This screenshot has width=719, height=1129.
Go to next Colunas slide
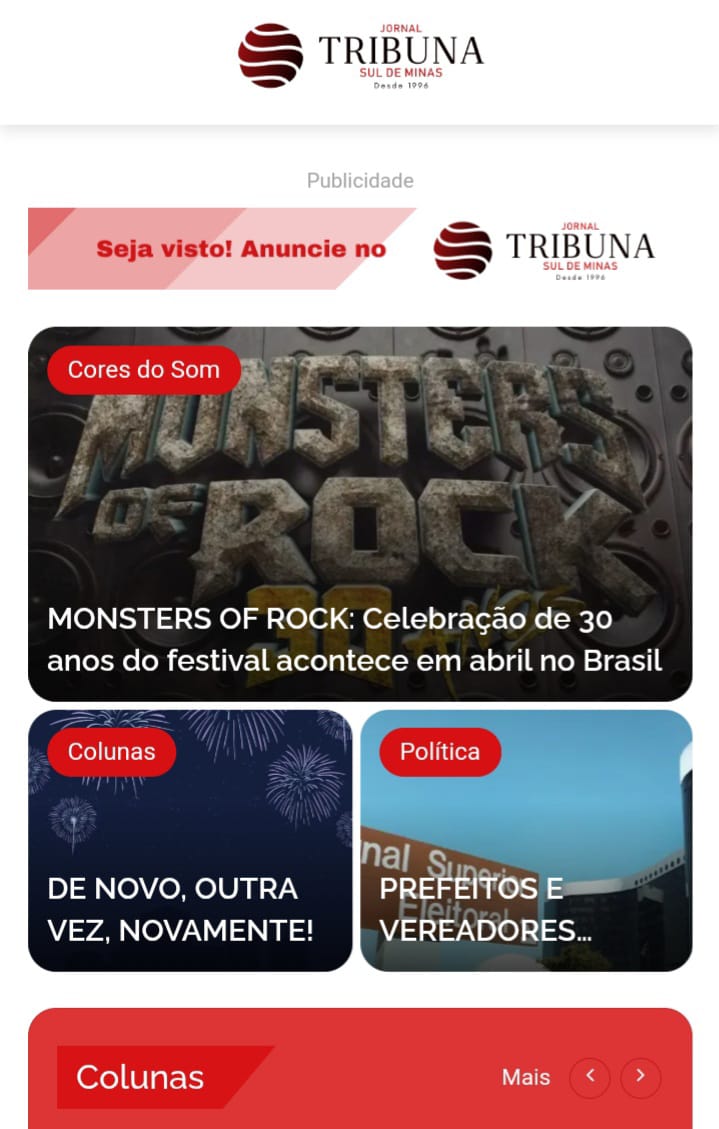coord(641,1077)
